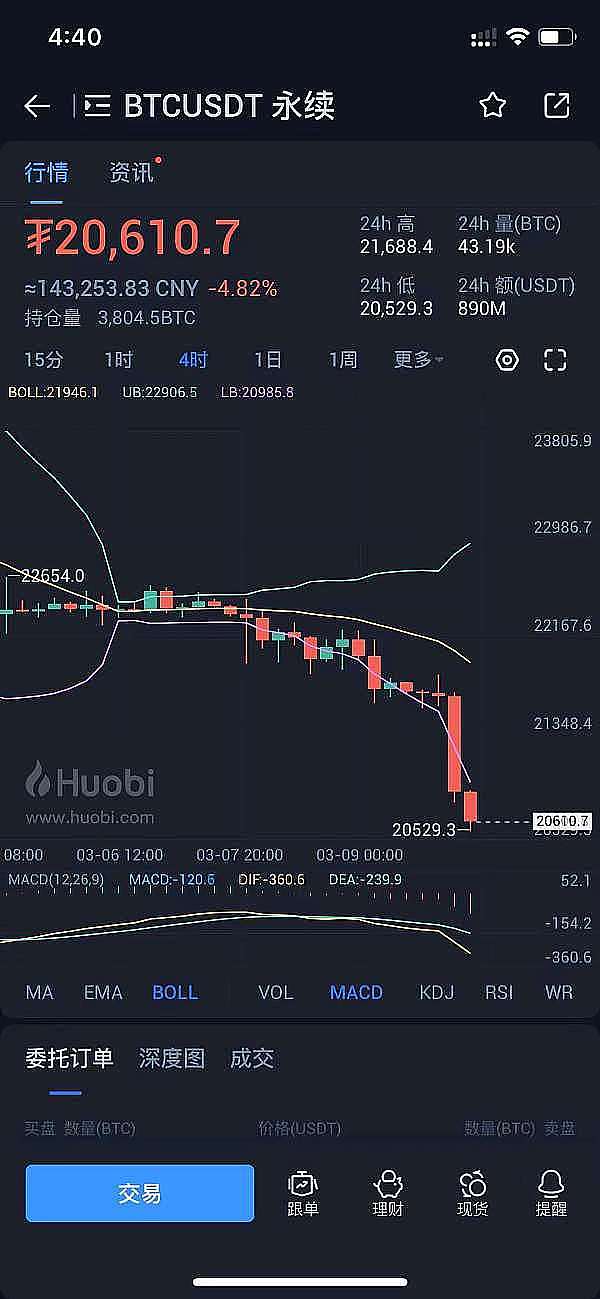Select the 1日 chart interval
Viewport: 600px width, 1299px height.
pyautogui.click(x=267, y=360)
